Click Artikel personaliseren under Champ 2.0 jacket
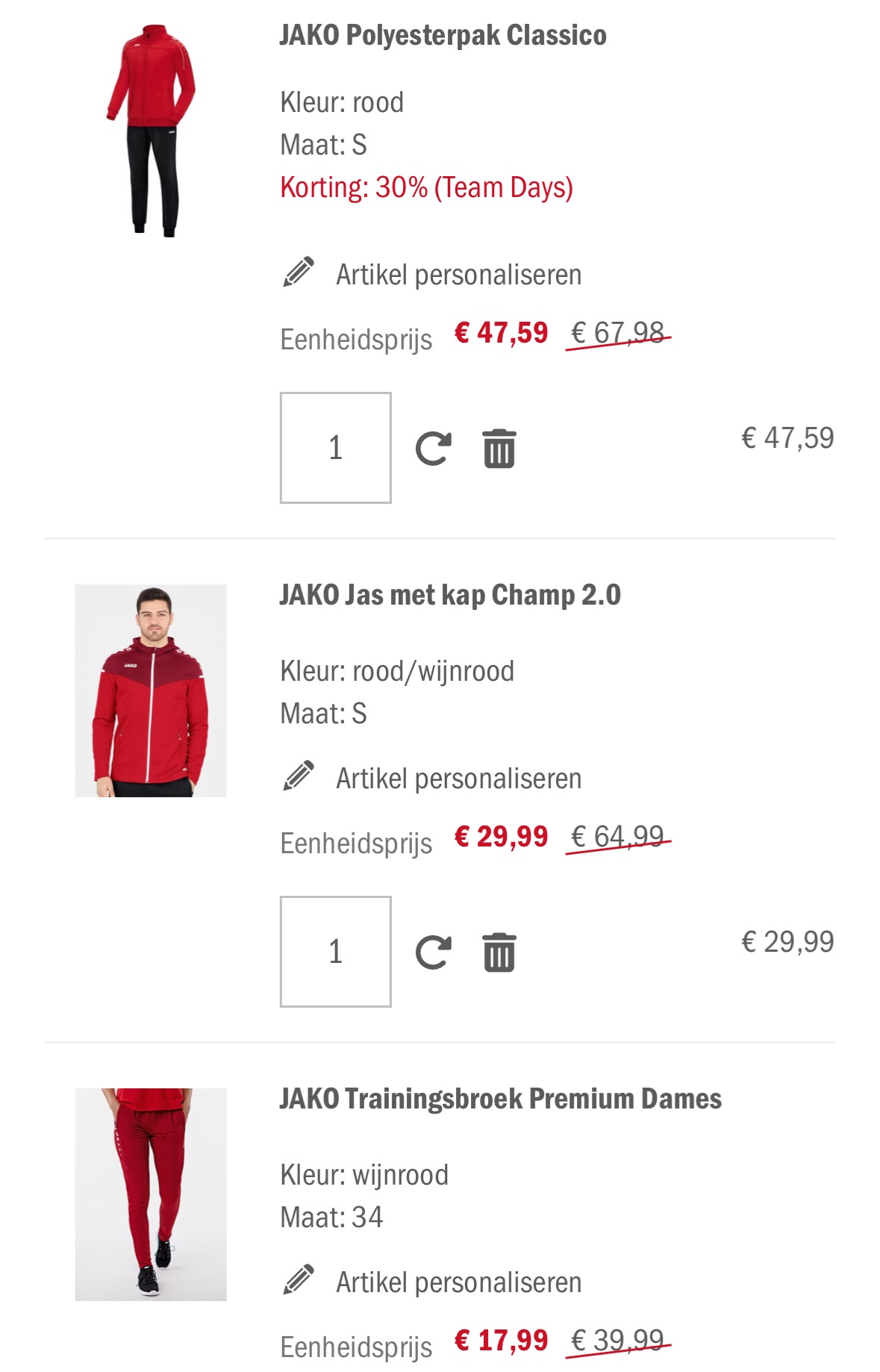This screenshot has width=880, height=1372. pyautogui.click(x=459, y=776)
